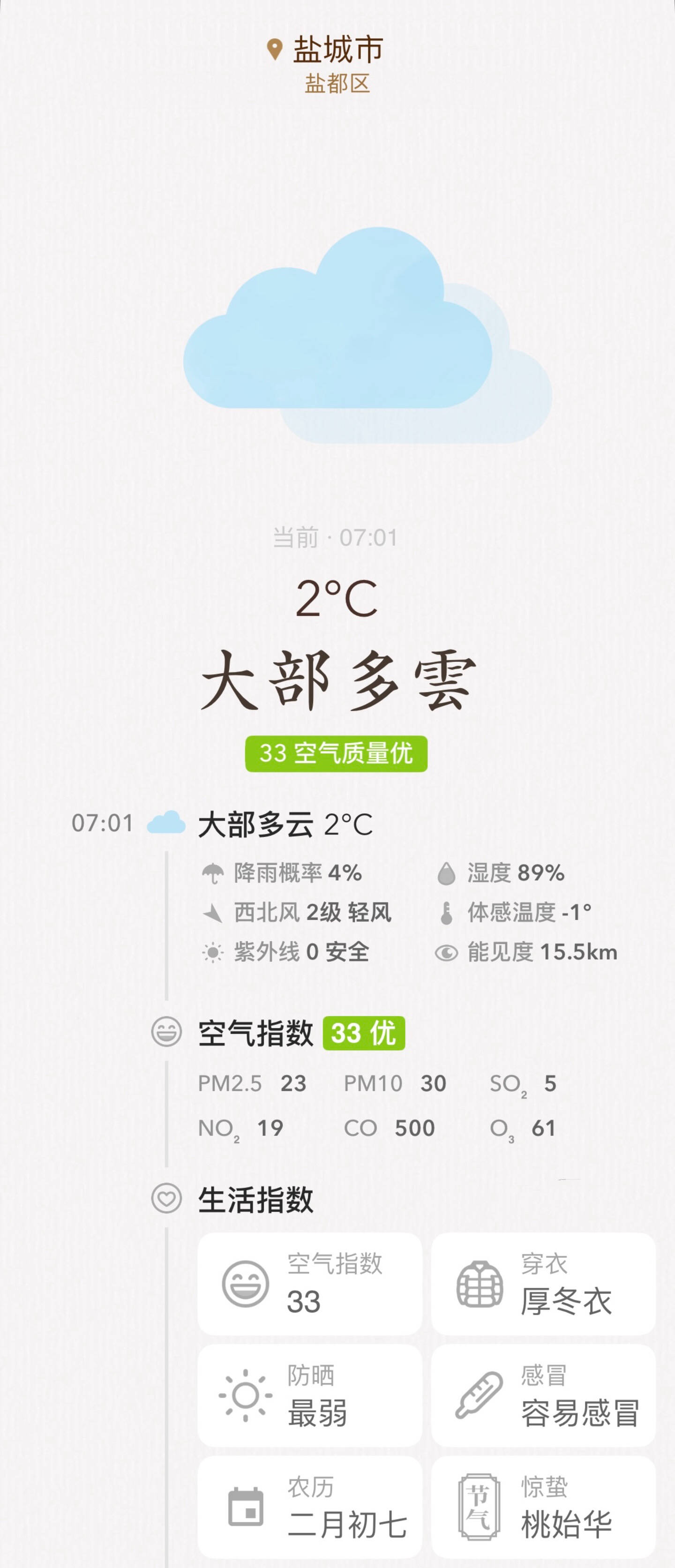675x1568 pixels.
Task: Open the 惊蛰 桃始华 solar term card
Action: pos(543,1507)
